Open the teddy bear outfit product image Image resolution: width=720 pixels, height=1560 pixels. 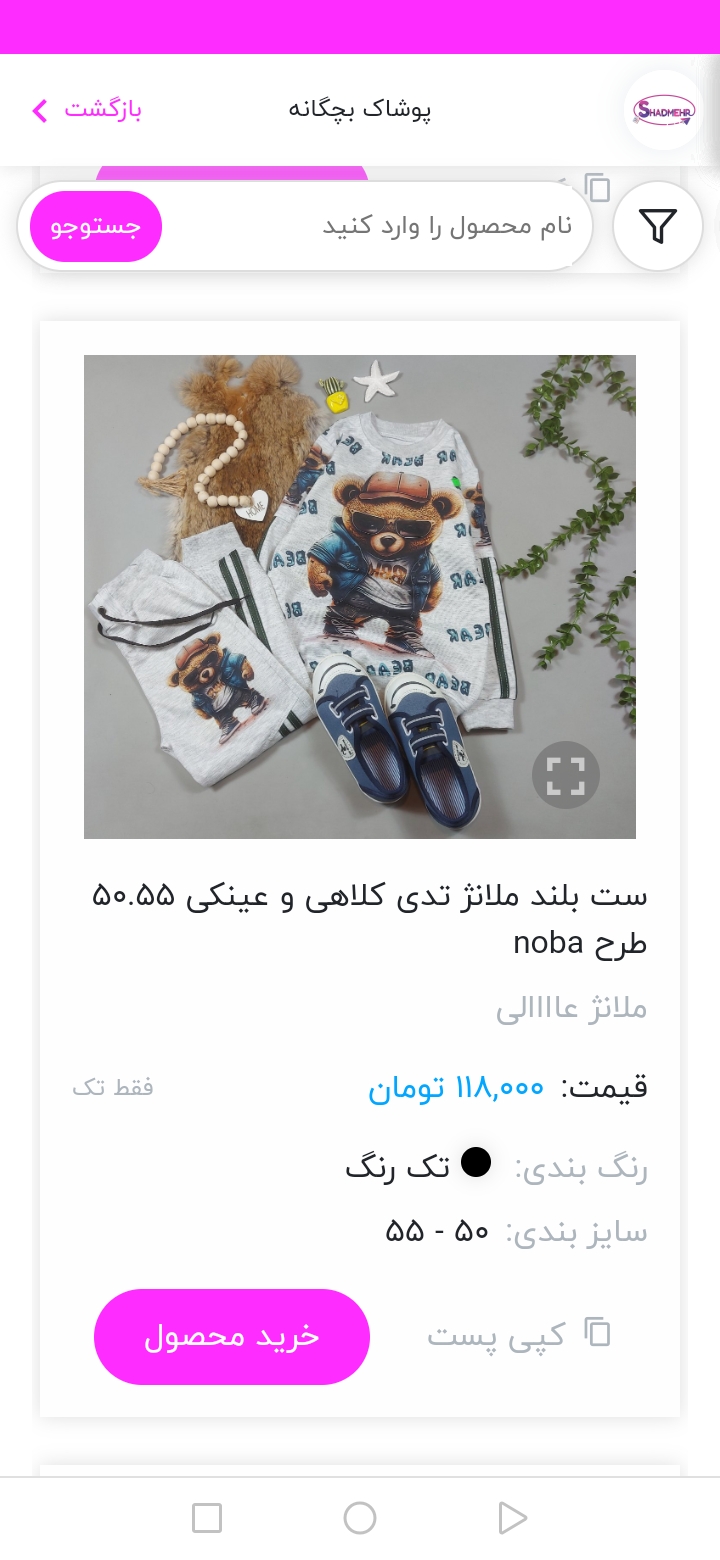pyautogui.click(x=360, y=597)
